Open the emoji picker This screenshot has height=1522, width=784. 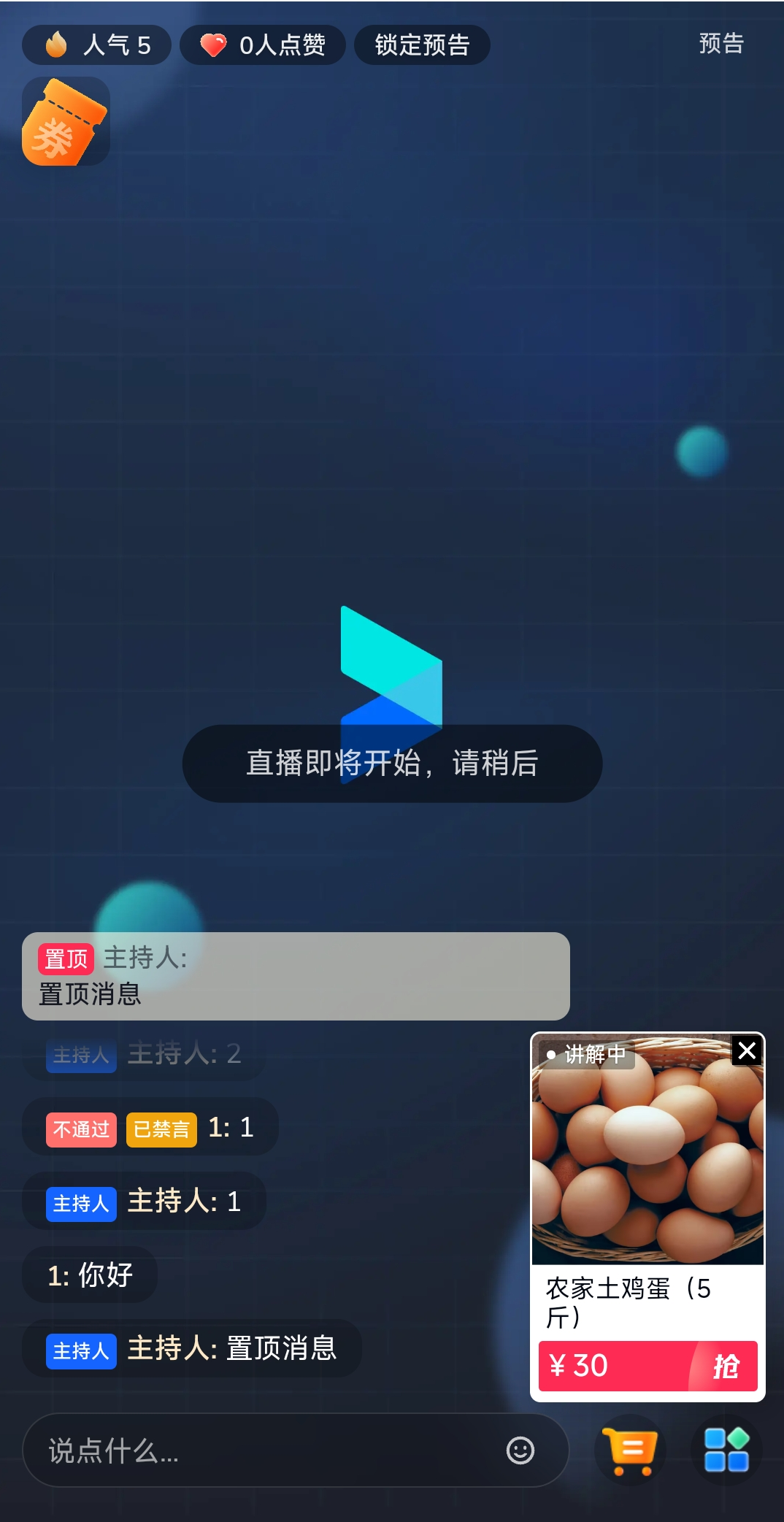520,1450
